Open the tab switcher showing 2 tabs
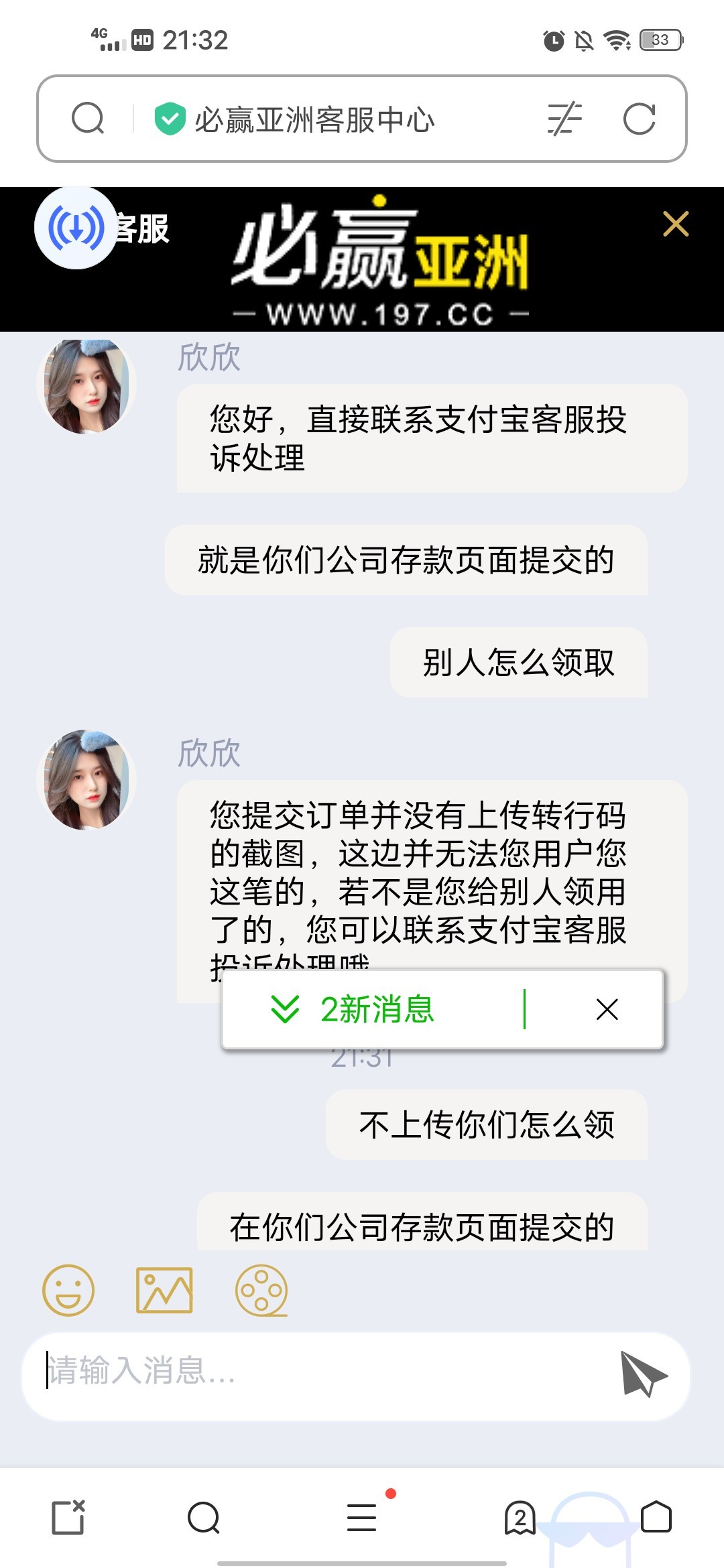The height and width of the screenshot is (1568, 724). tap(520, 1517)
